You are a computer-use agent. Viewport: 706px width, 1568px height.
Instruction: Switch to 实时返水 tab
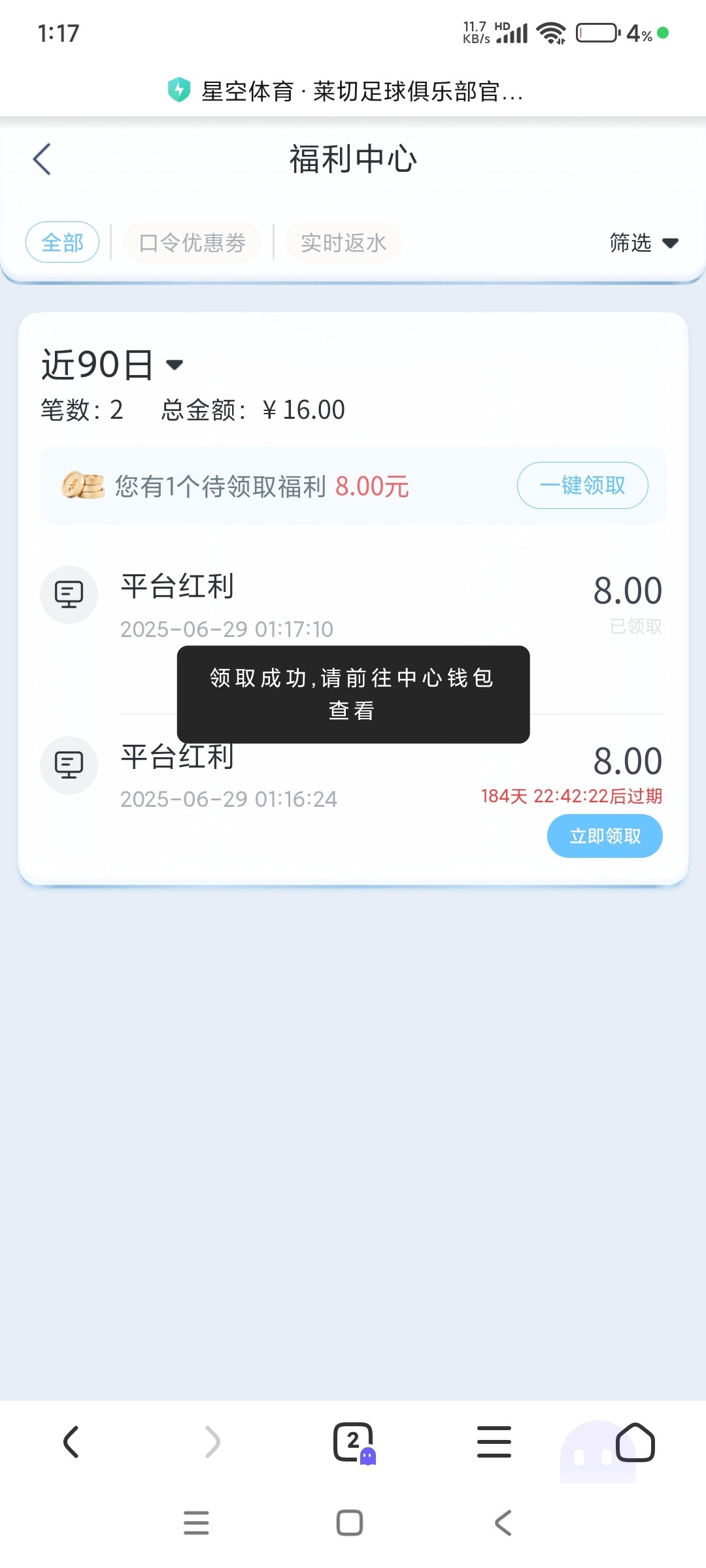pos(343,242)
